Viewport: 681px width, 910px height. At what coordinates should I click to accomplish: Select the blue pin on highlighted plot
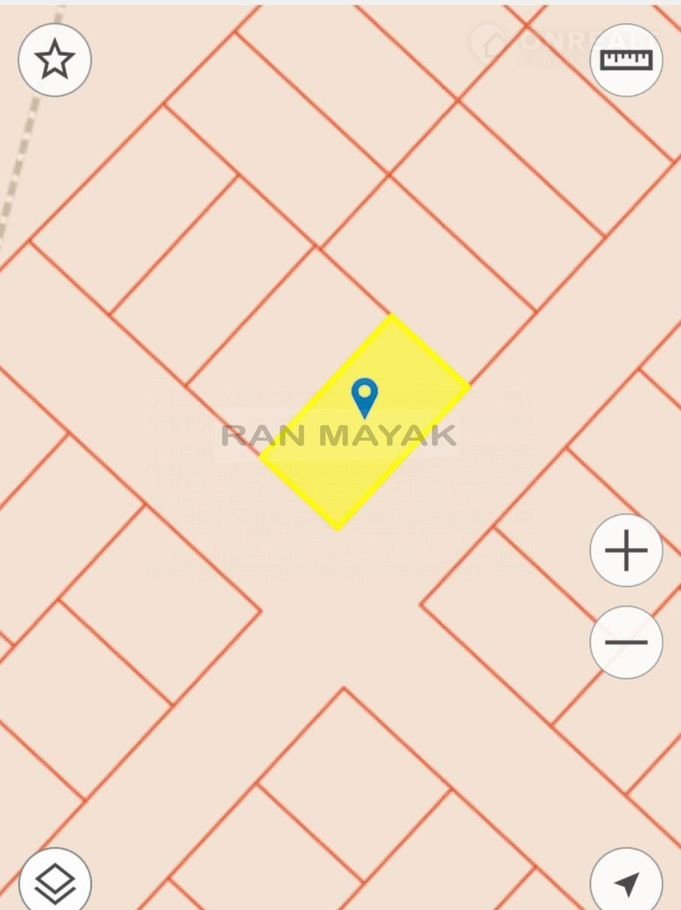[x=365, y=396]
